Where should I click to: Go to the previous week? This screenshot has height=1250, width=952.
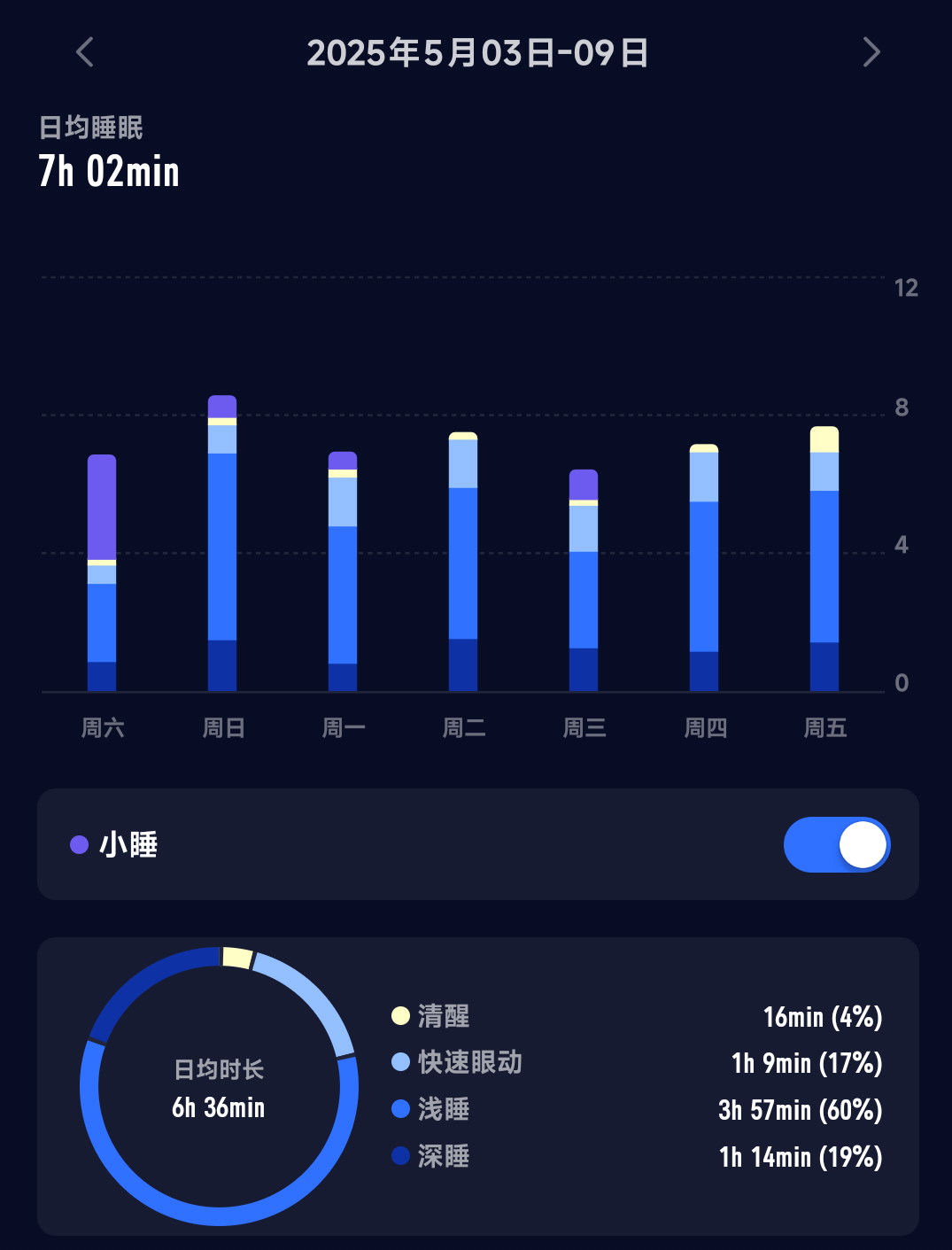[85, 52]
